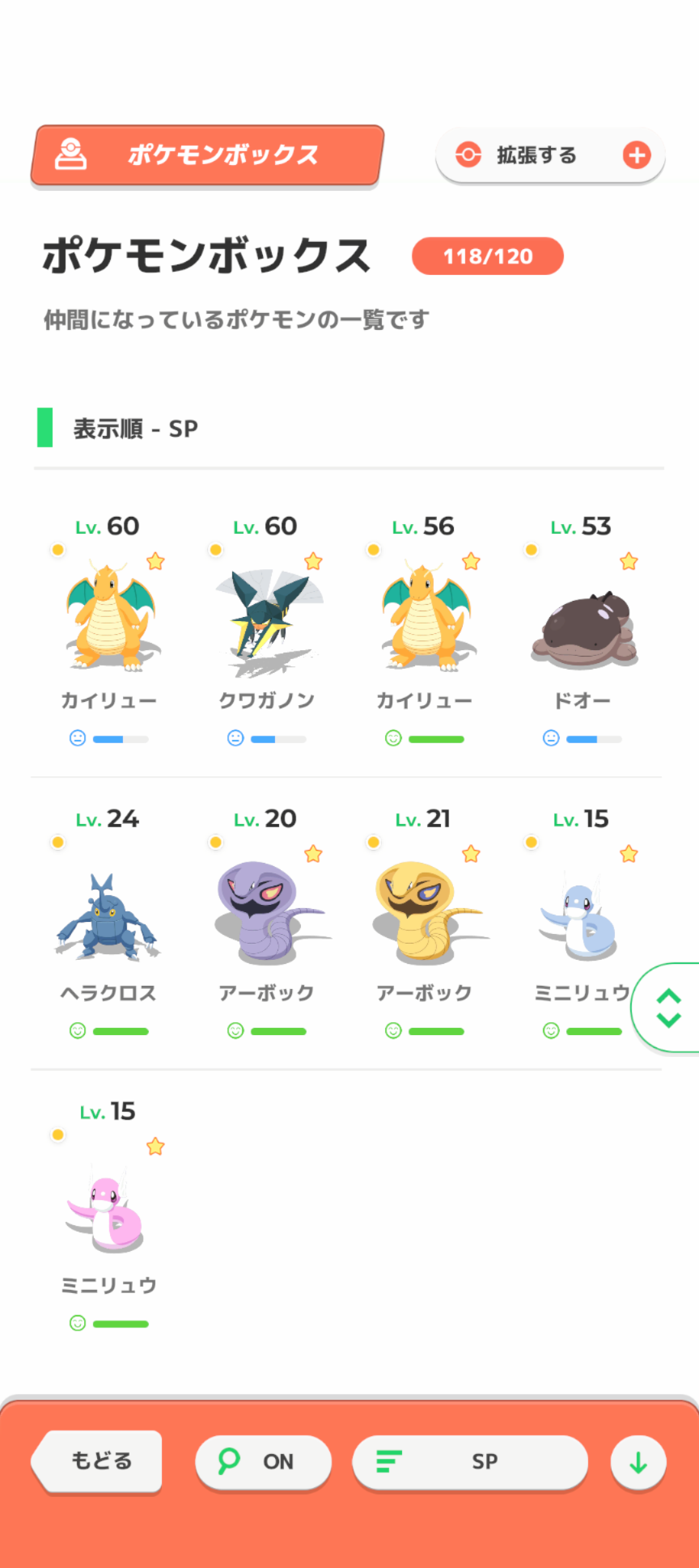Open the purple Lv. 20 アーボック
699x1568 pixels.
267,915
